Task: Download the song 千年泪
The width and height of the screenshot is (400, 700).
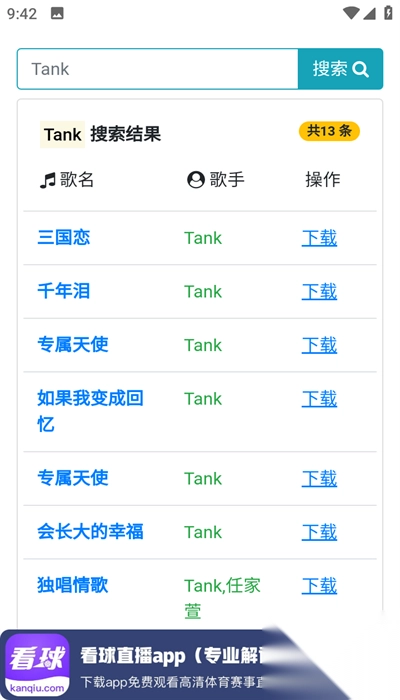Action: click(x=319, y=292)
